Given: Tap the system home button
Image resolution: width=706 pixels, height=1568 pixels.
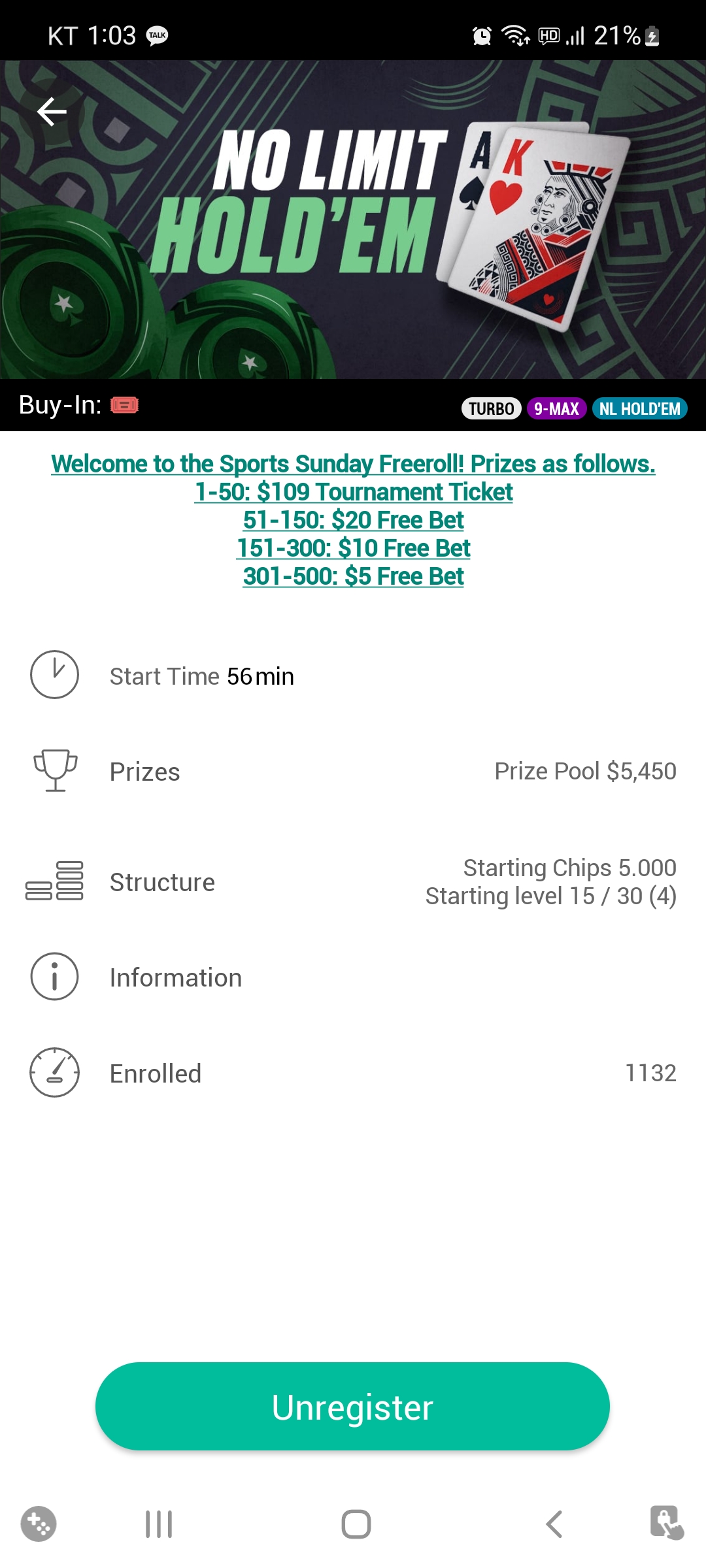Looking at the screenshot, I should (356, 1524).
